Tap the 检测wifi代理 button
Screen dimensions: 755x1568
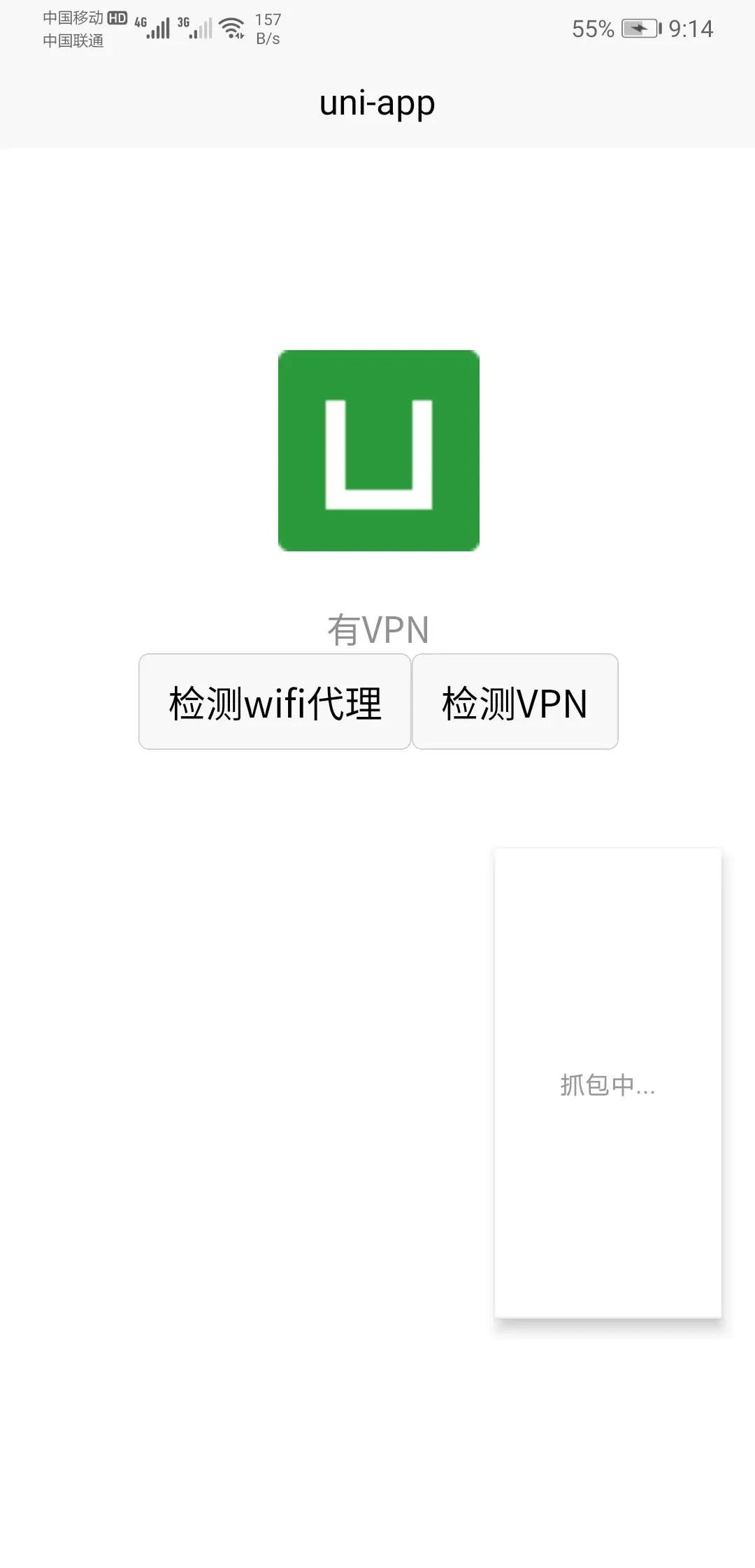275,702
